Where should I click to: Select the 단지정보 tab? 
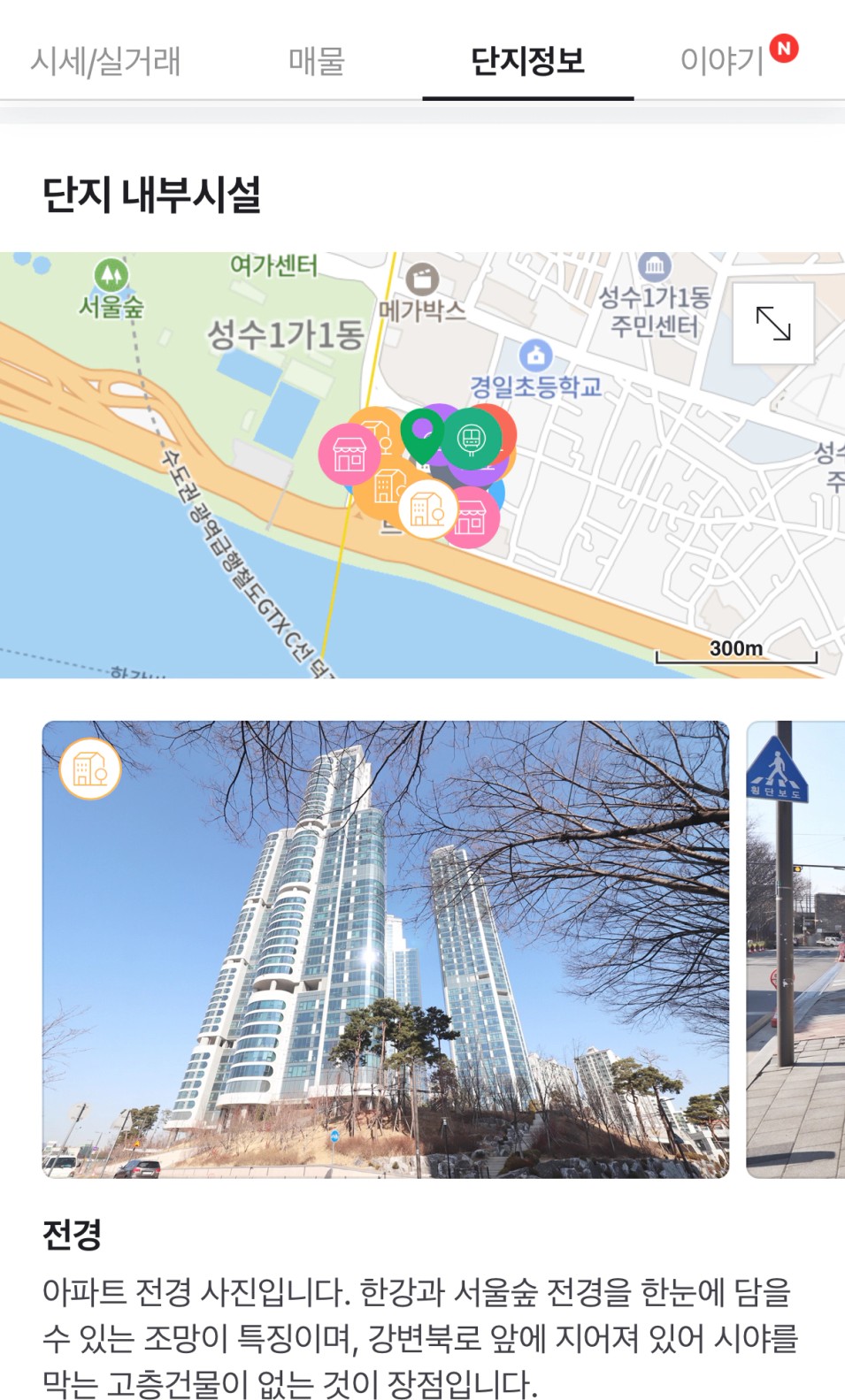click(x=527, y=61)
